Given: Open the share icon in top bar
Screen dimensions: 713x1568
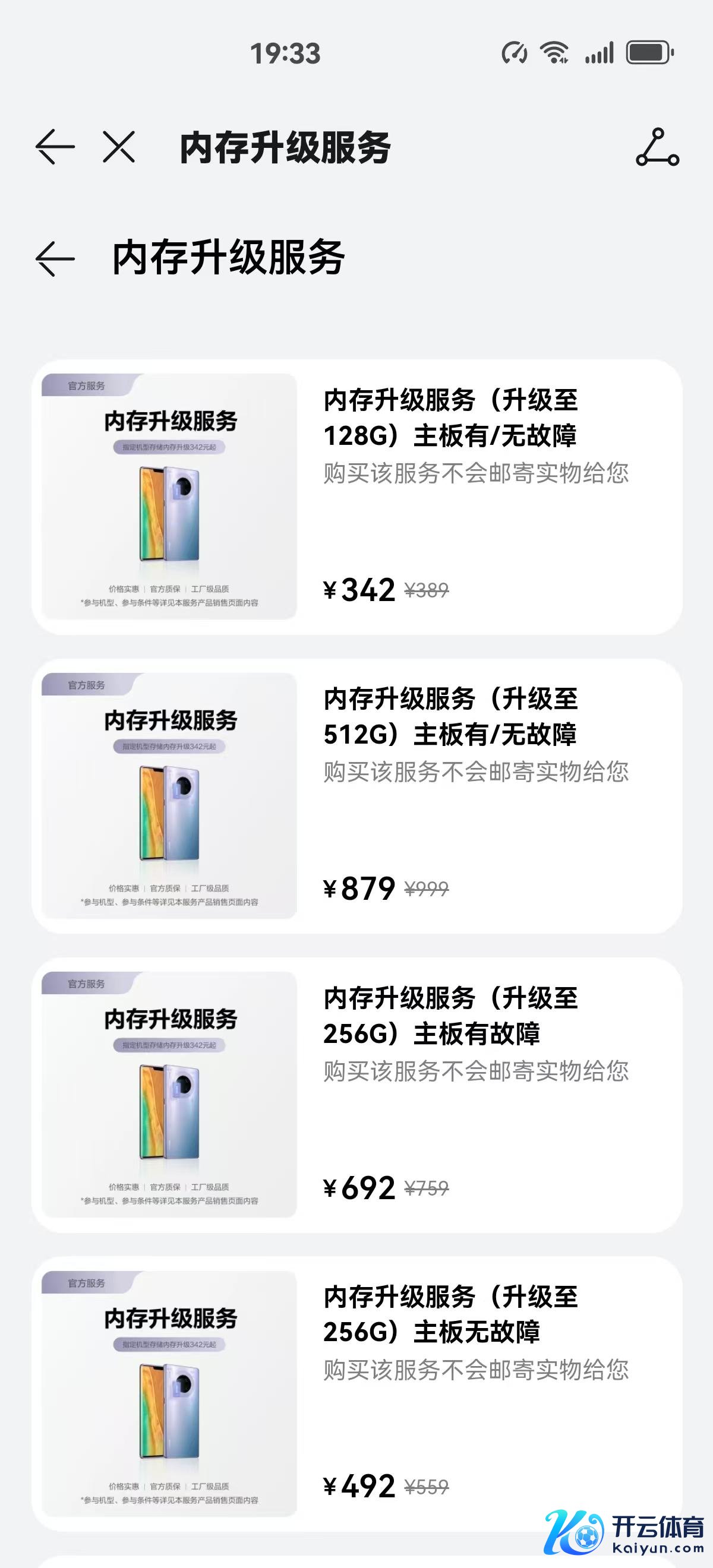Looking at the screenshot, I should pyautogui.click(x=657, y=147).
